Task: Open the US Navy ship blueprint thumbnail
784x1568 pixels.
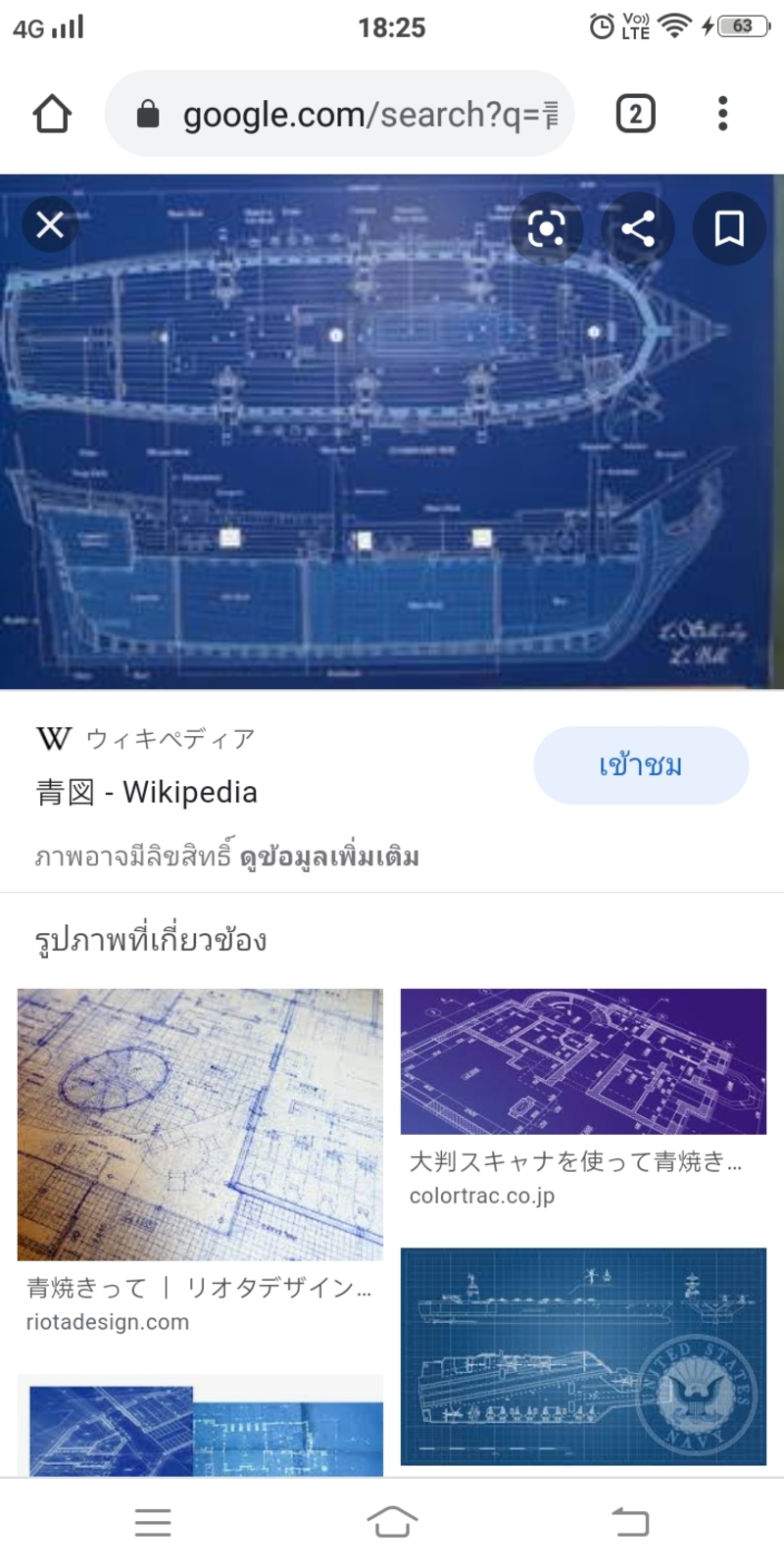Action: (x=585, y=1355)
